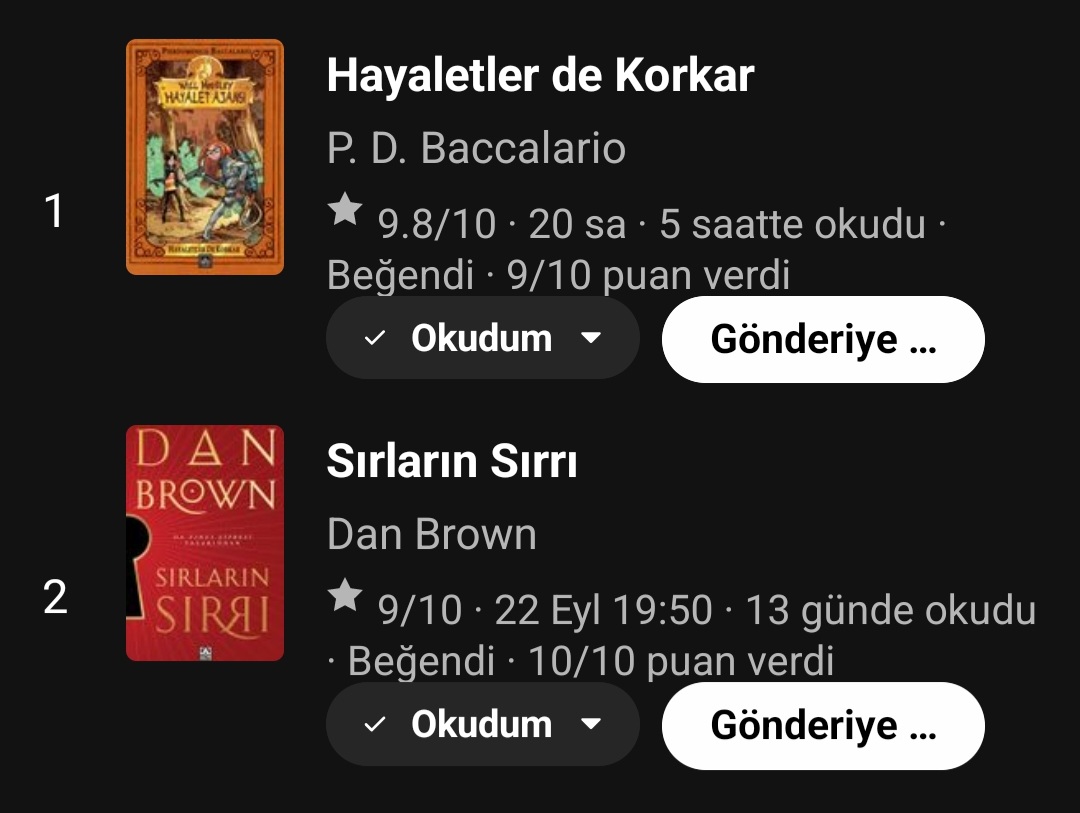View author Dan Brown
Screen dimensions: 1080x813
[x=432, y=535]
